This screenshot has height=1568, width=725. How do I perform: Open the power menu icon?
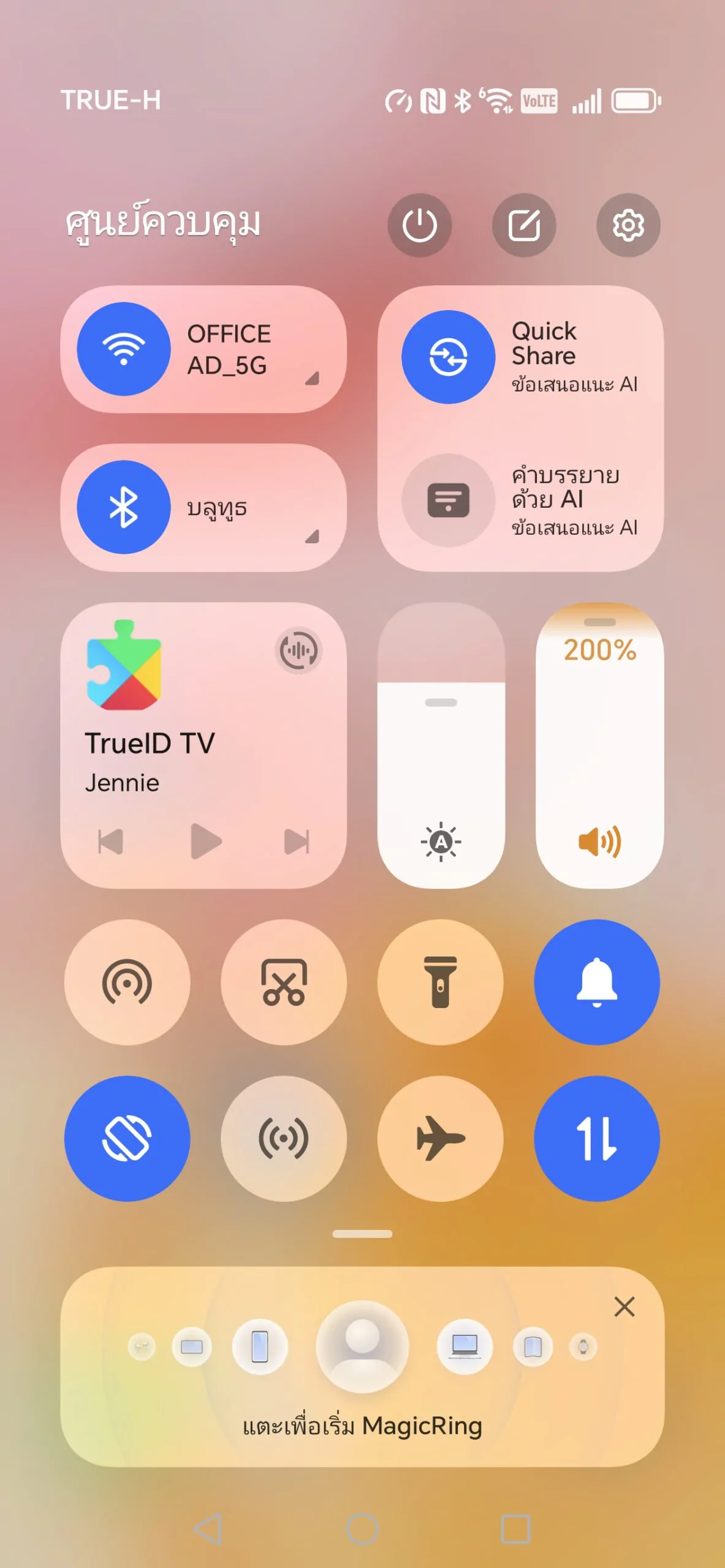tap(420, 225)
